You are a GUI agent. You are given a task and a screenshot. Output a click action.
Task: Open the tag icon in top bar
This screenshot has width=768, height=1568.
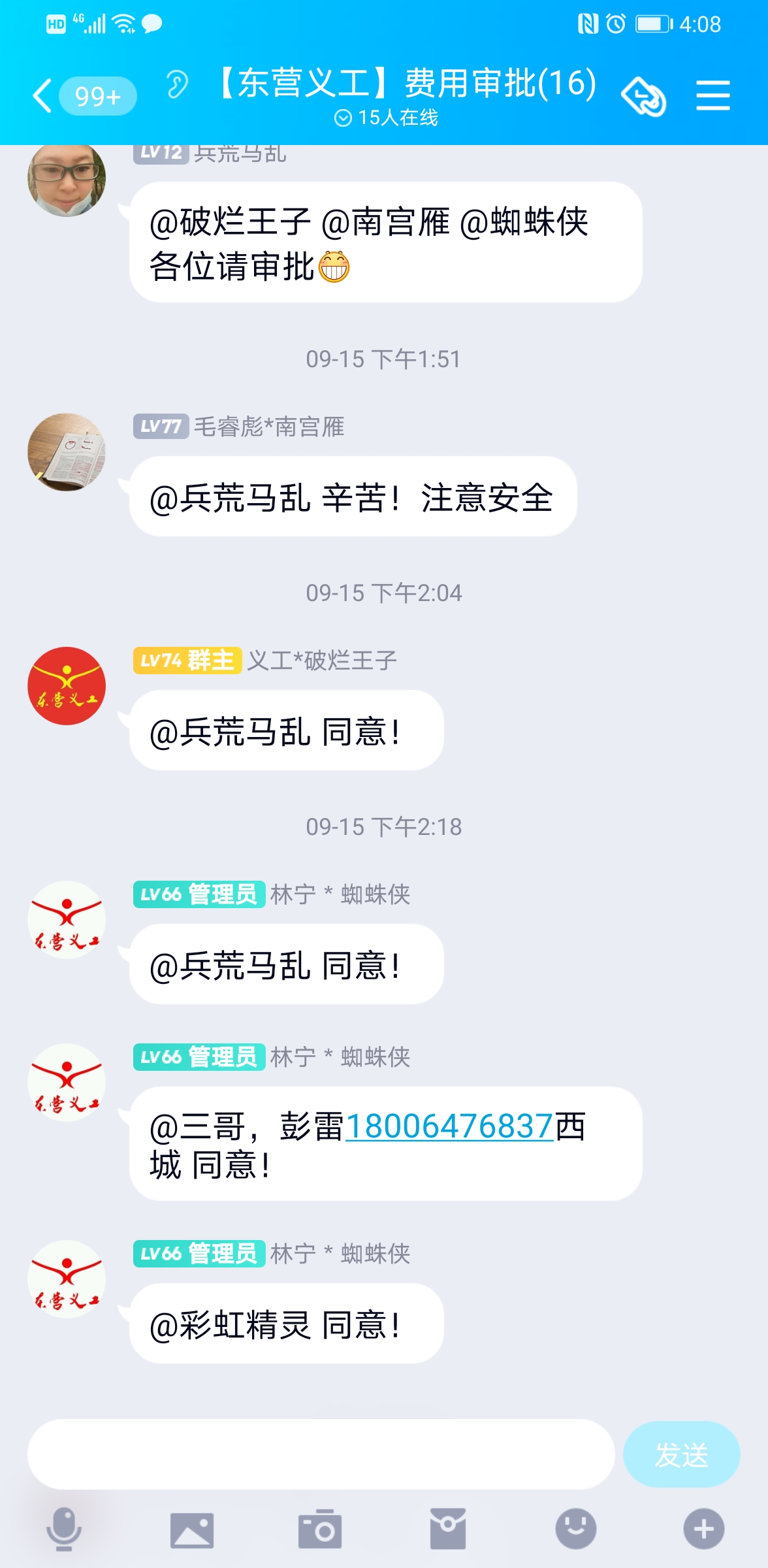point(643,97)
